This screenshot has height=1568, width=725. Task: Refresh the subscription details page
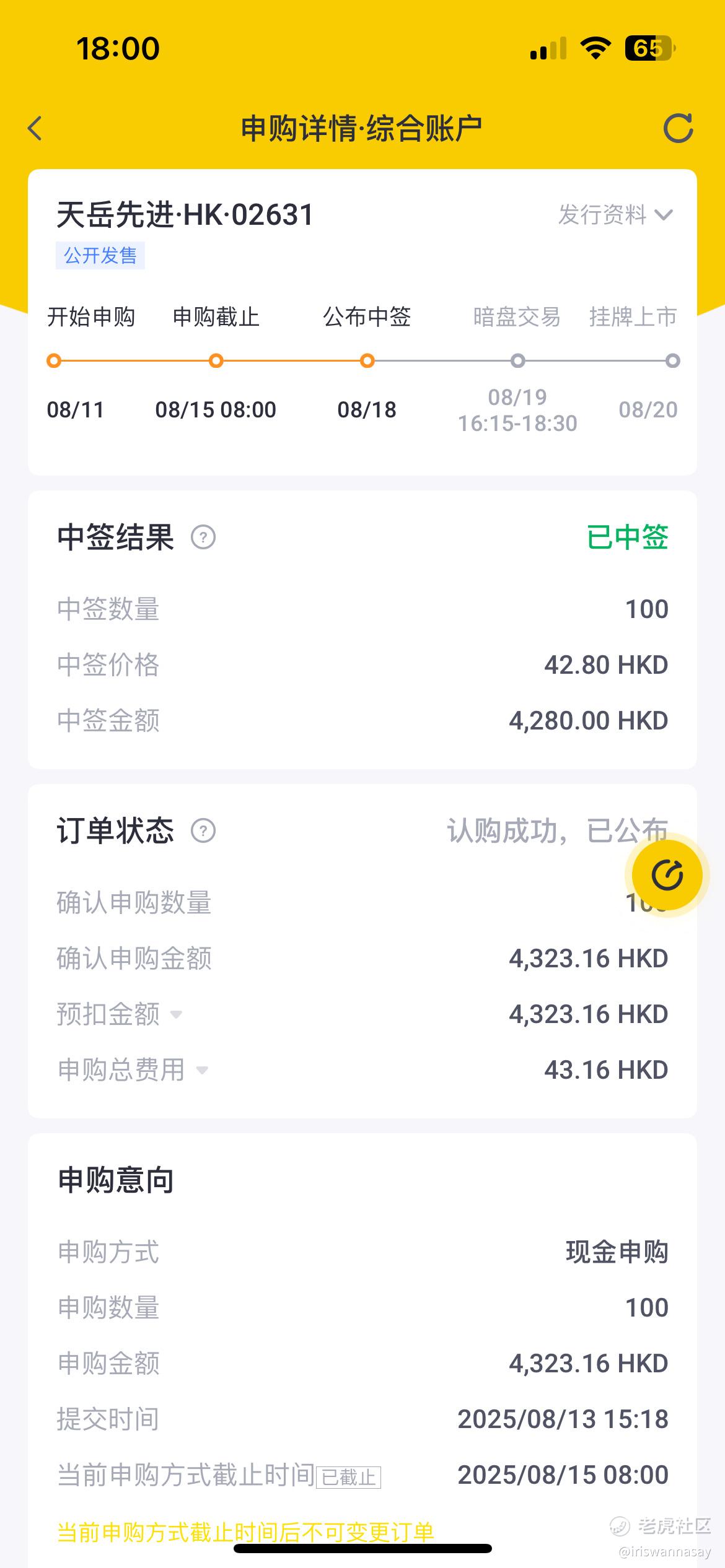(678, 128)
